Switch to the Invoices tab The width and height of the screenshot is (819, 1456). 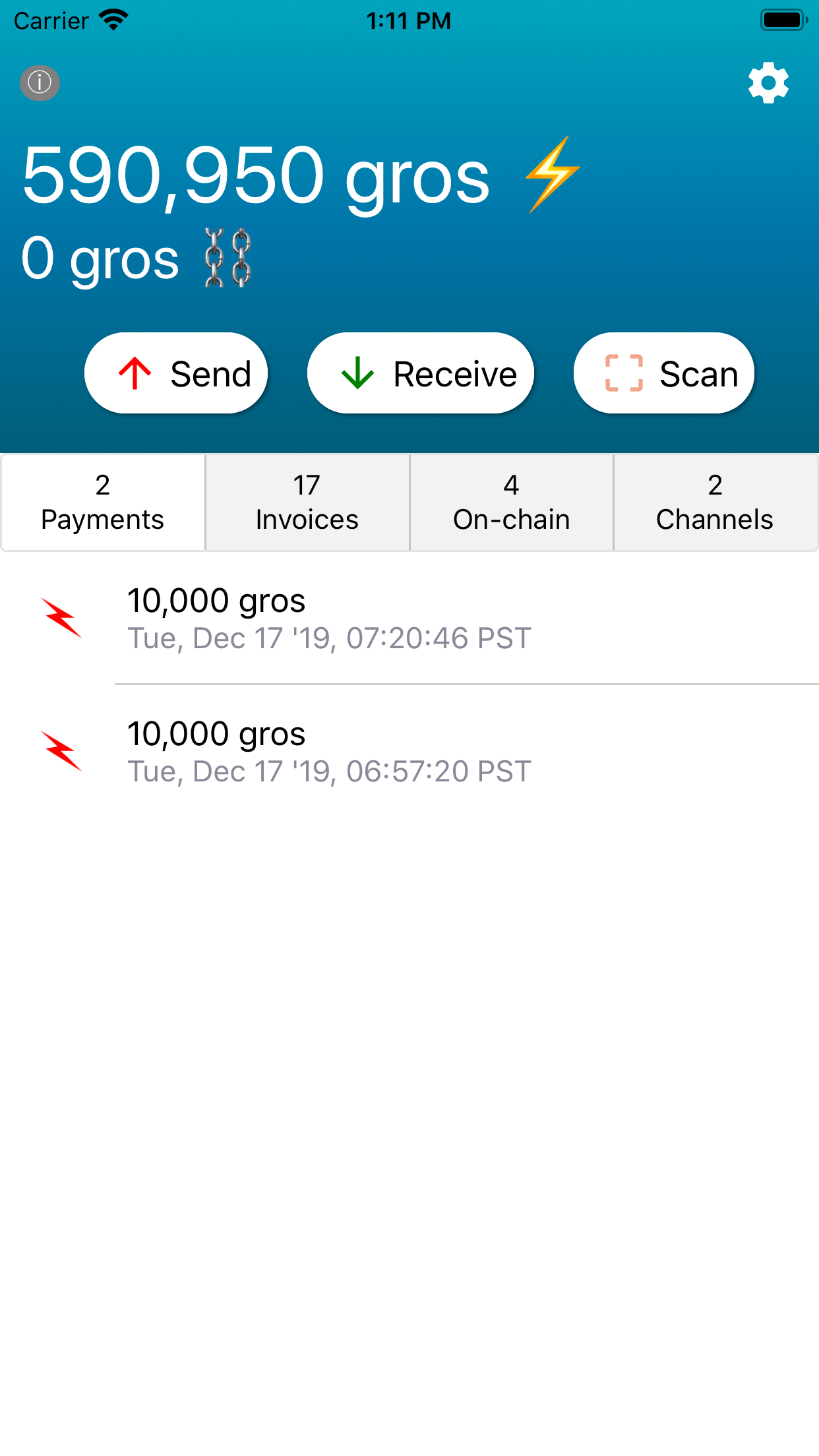pyautogui.click(x=307, y=502)
